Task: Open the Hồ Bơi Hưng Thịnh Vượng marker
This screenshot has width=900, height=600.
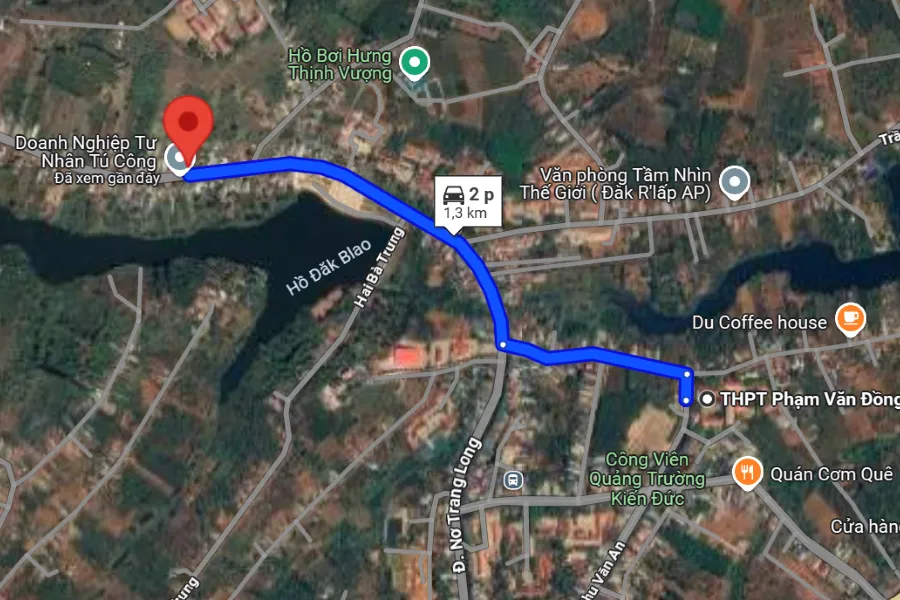Action: coord(411,63)
